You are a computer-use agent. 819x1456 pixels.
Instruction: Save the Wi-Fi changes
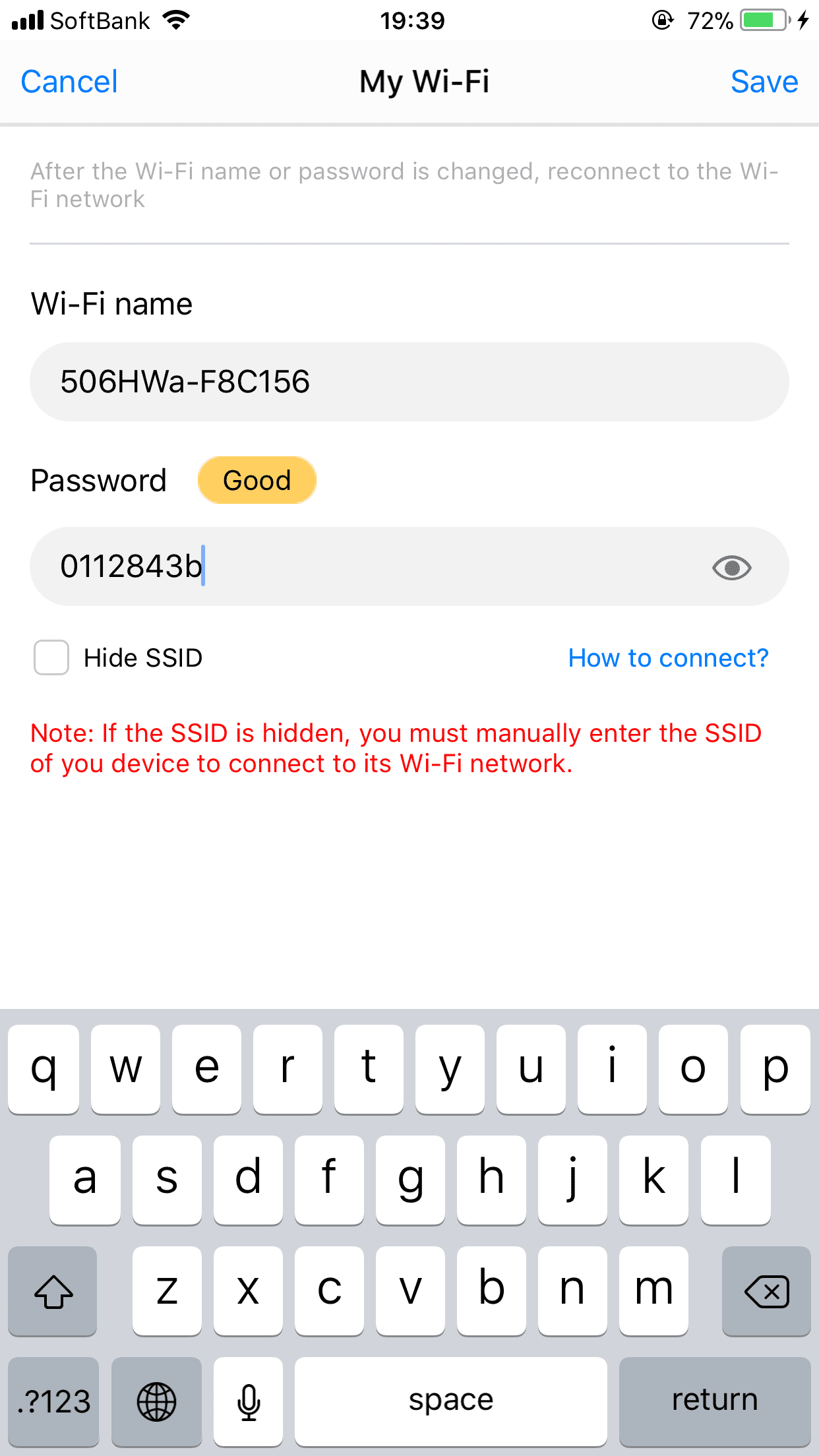click(x=764, y=82)
